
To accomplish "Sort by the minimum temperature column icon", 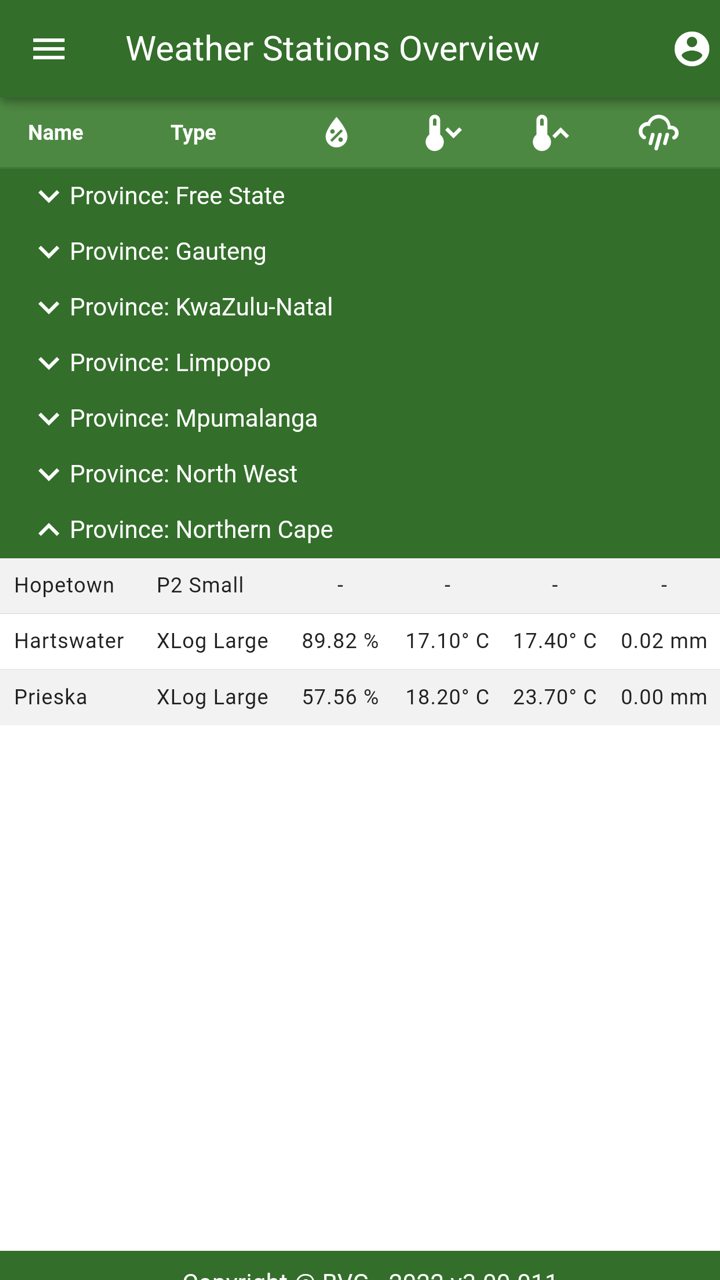I will click(x=442, y=133).
